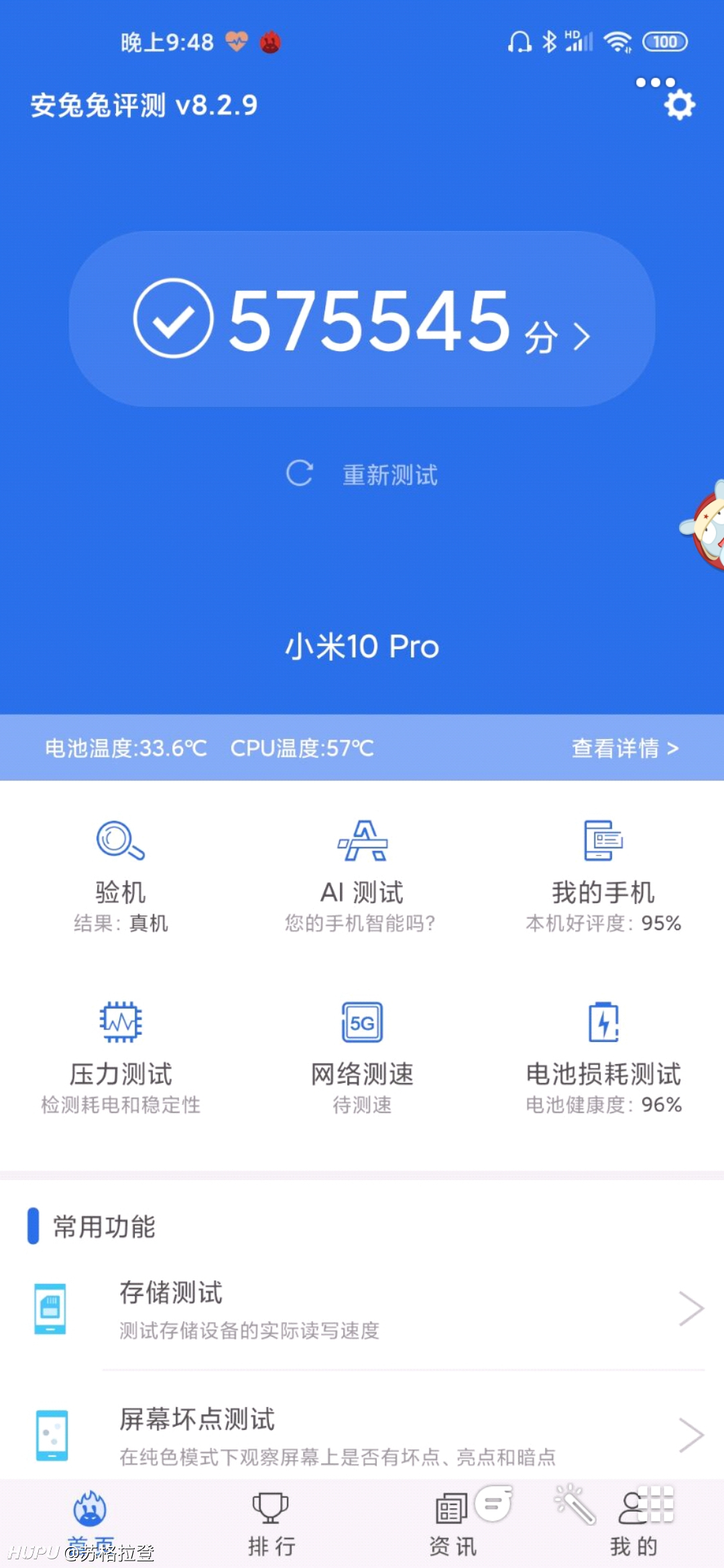Open the settings gear icon

(680, 105)
